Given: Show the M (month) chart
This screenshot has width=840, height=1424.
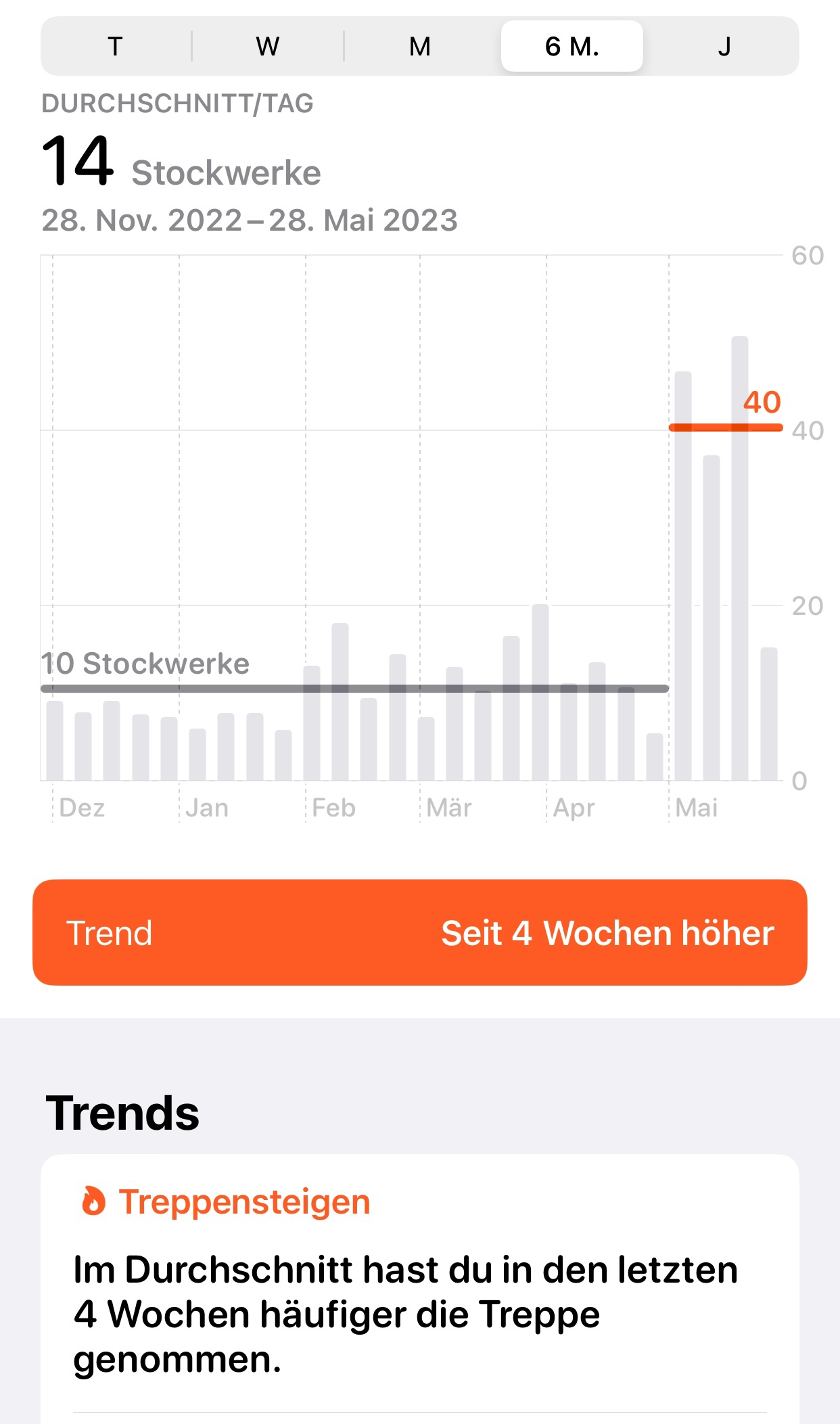Looking at the screenshot, I should click(x=420, y=47).
